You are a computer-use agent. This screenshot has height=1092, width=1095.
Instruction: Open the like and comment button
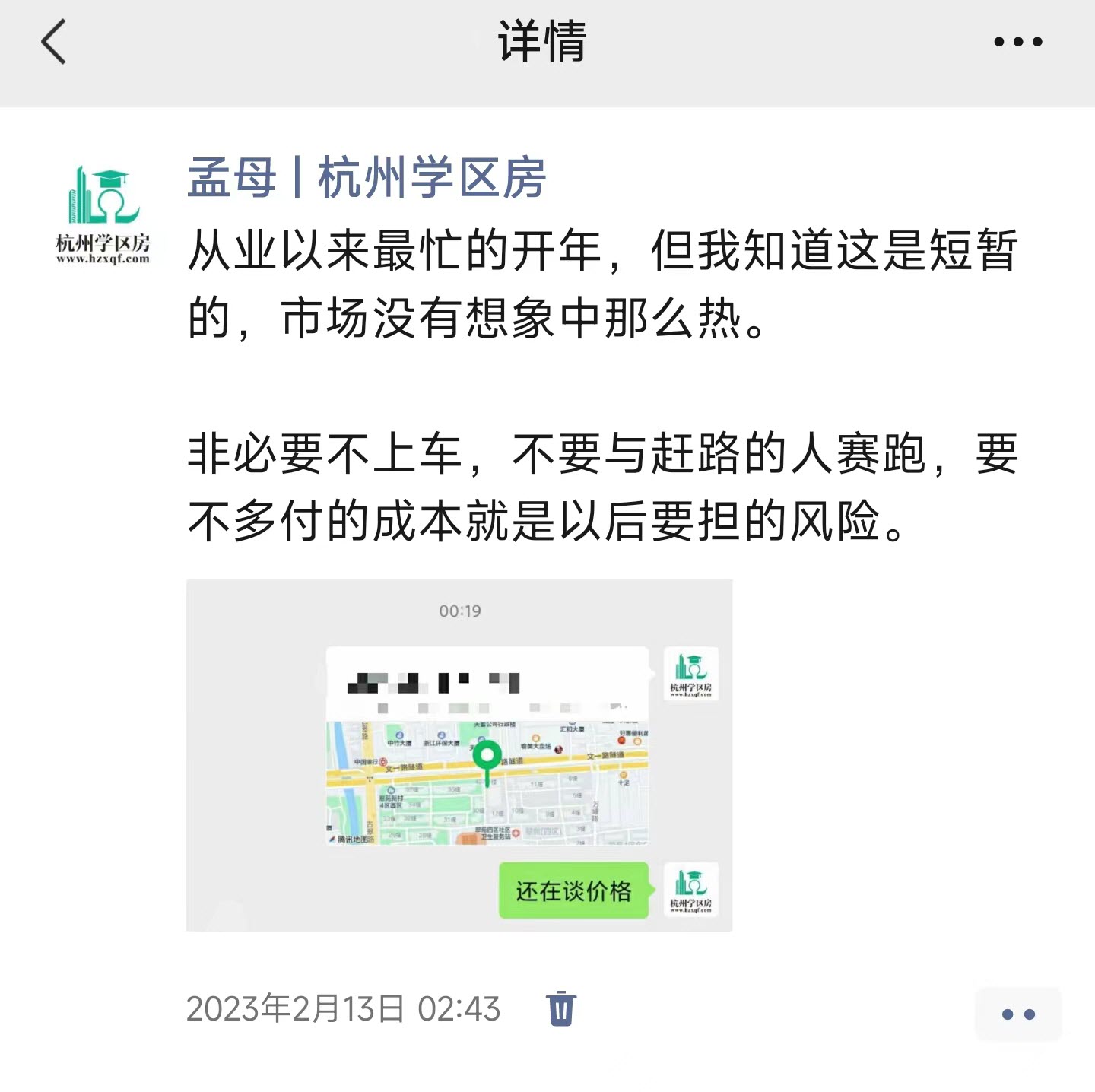click(1017, 1014)
